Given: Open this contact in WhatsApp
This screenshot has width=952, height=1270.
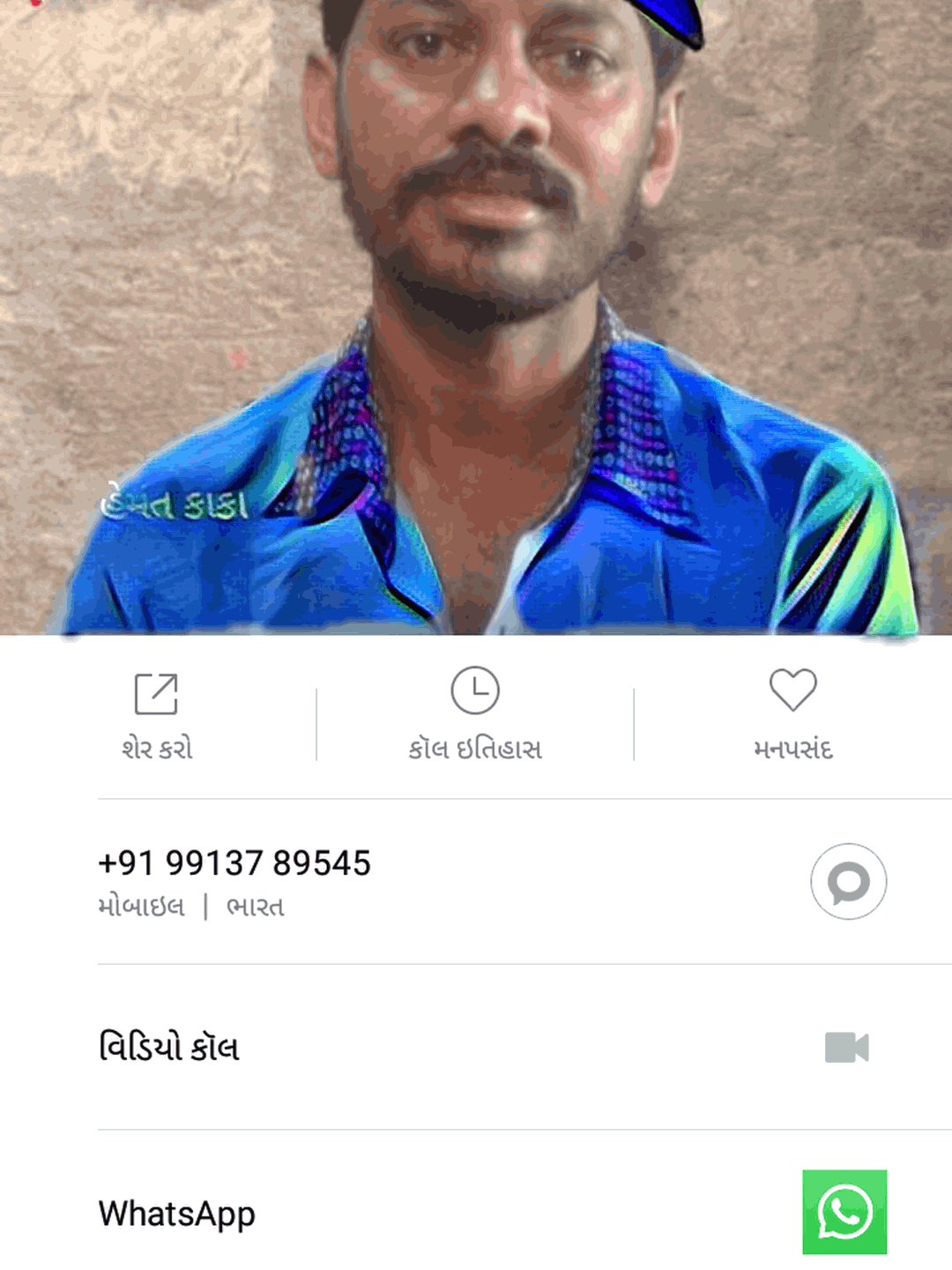Looking at the screenshot, I should (x=844, y=1212).
